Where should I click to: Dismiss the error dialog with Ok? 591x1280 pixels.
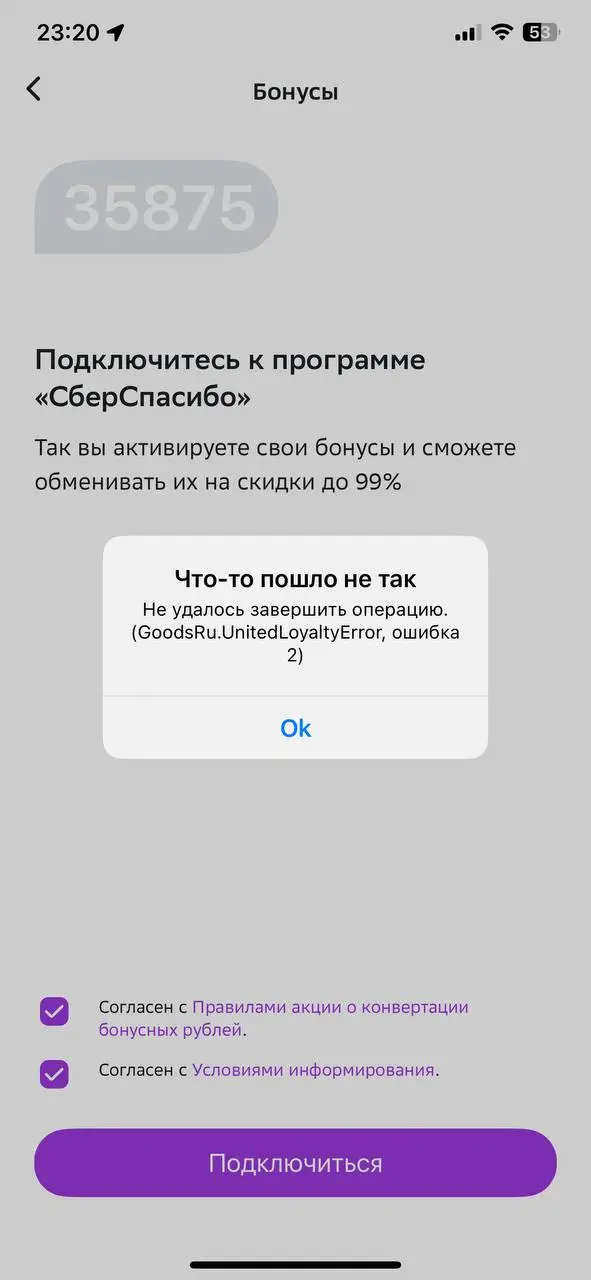pos(295,728)
